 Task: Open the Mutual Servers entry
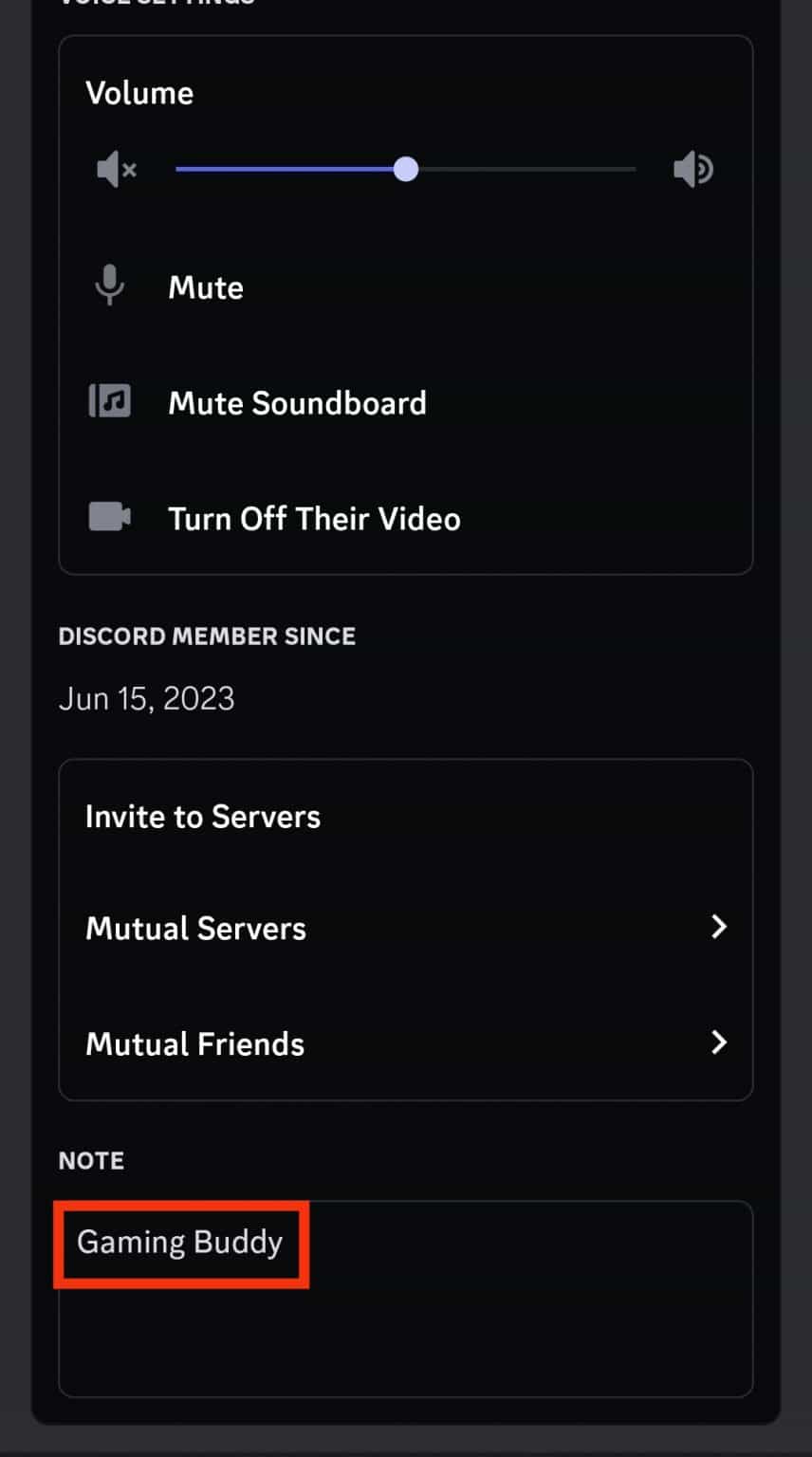coord(195,928)
